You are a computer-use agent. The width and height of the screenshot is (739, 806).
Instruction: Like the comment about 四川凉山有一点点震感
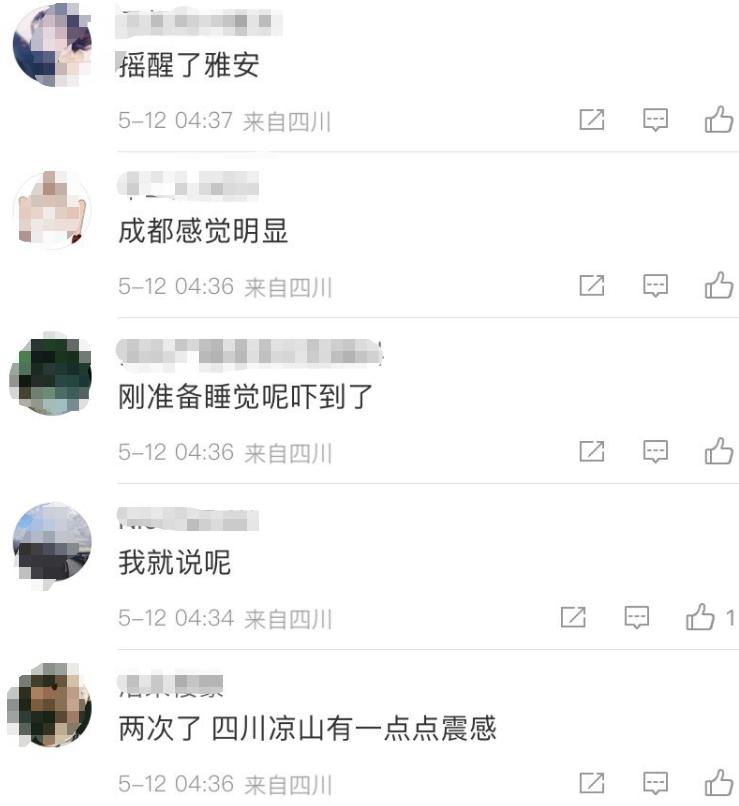(x=719, y=782)
